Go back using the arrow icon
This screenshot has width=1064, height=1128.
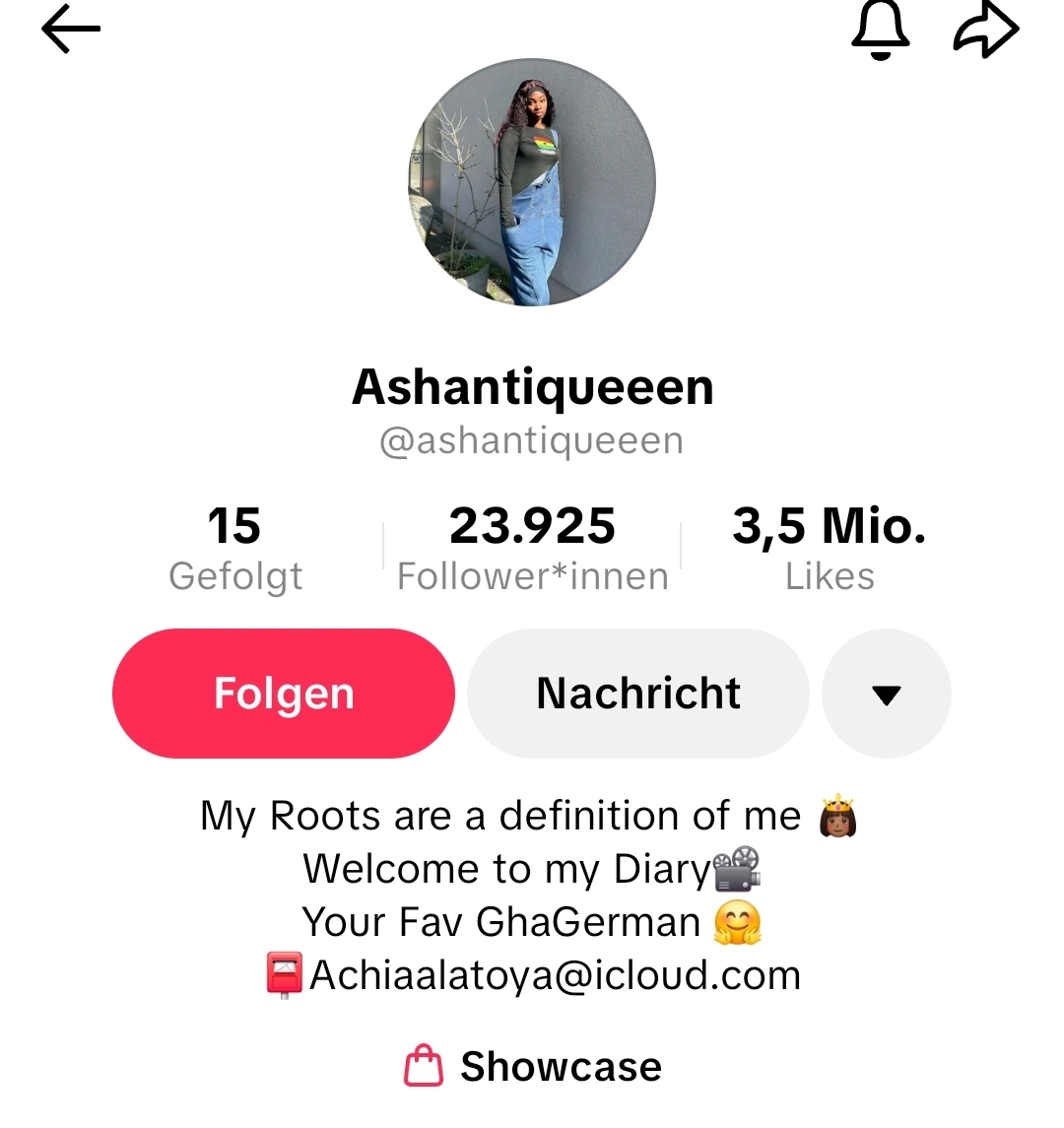pyautogui.click(x=71, y=30)
